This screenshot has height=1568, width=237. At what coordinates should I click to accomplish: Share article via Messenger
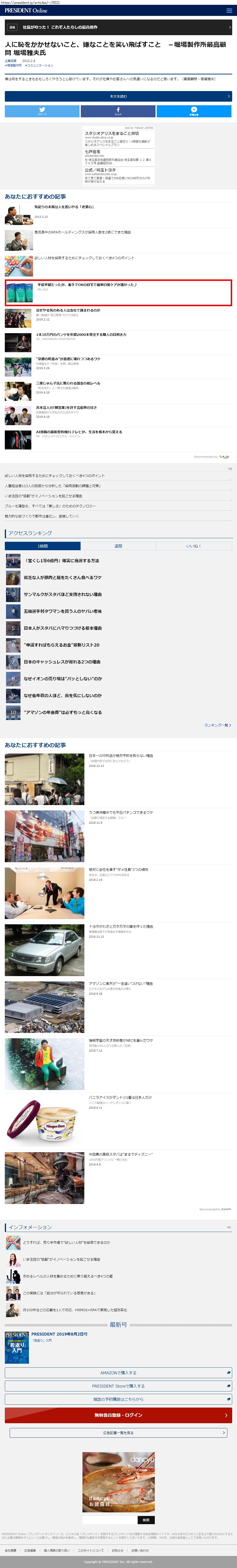pyautogui.click(x=194, y=111)
